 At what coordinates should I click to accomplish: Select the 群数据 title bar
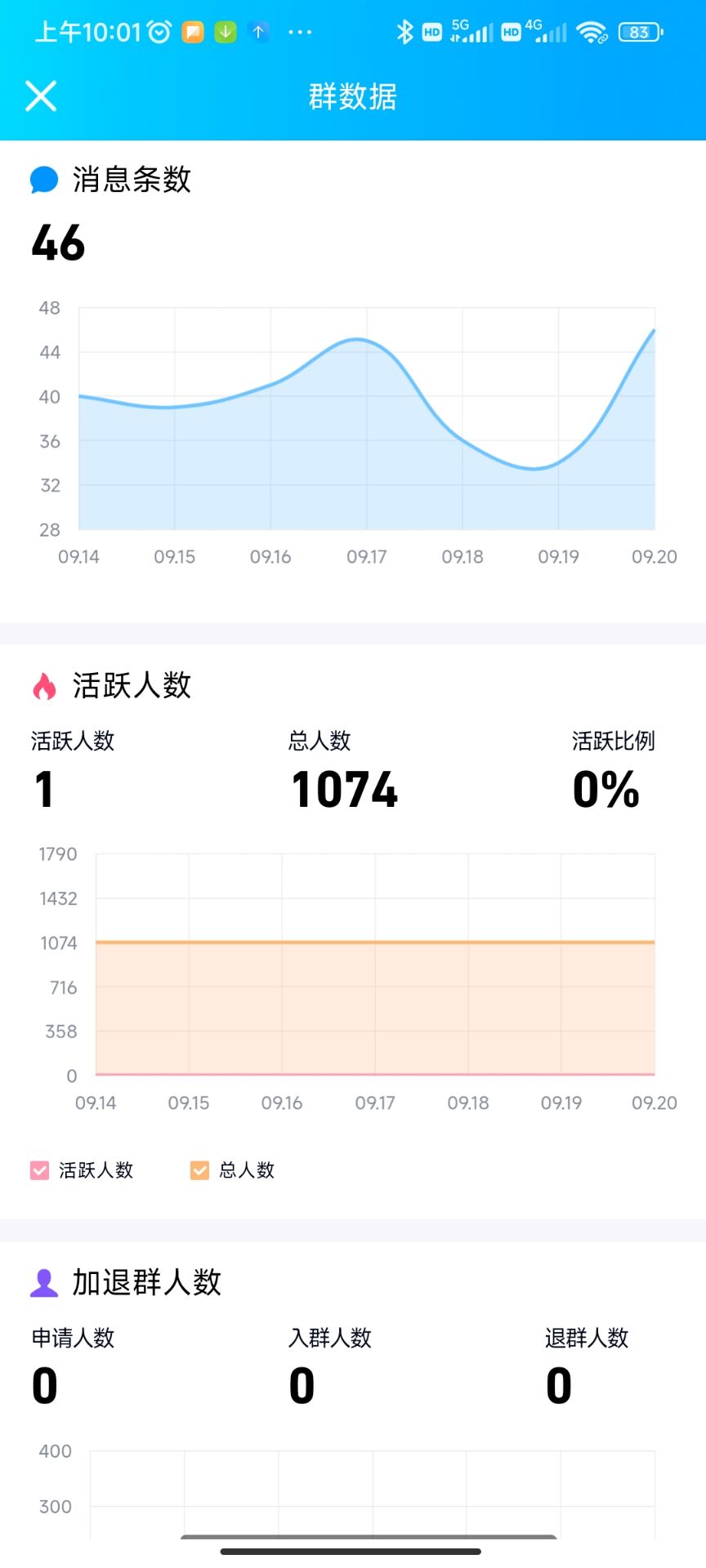click(351, 96)
